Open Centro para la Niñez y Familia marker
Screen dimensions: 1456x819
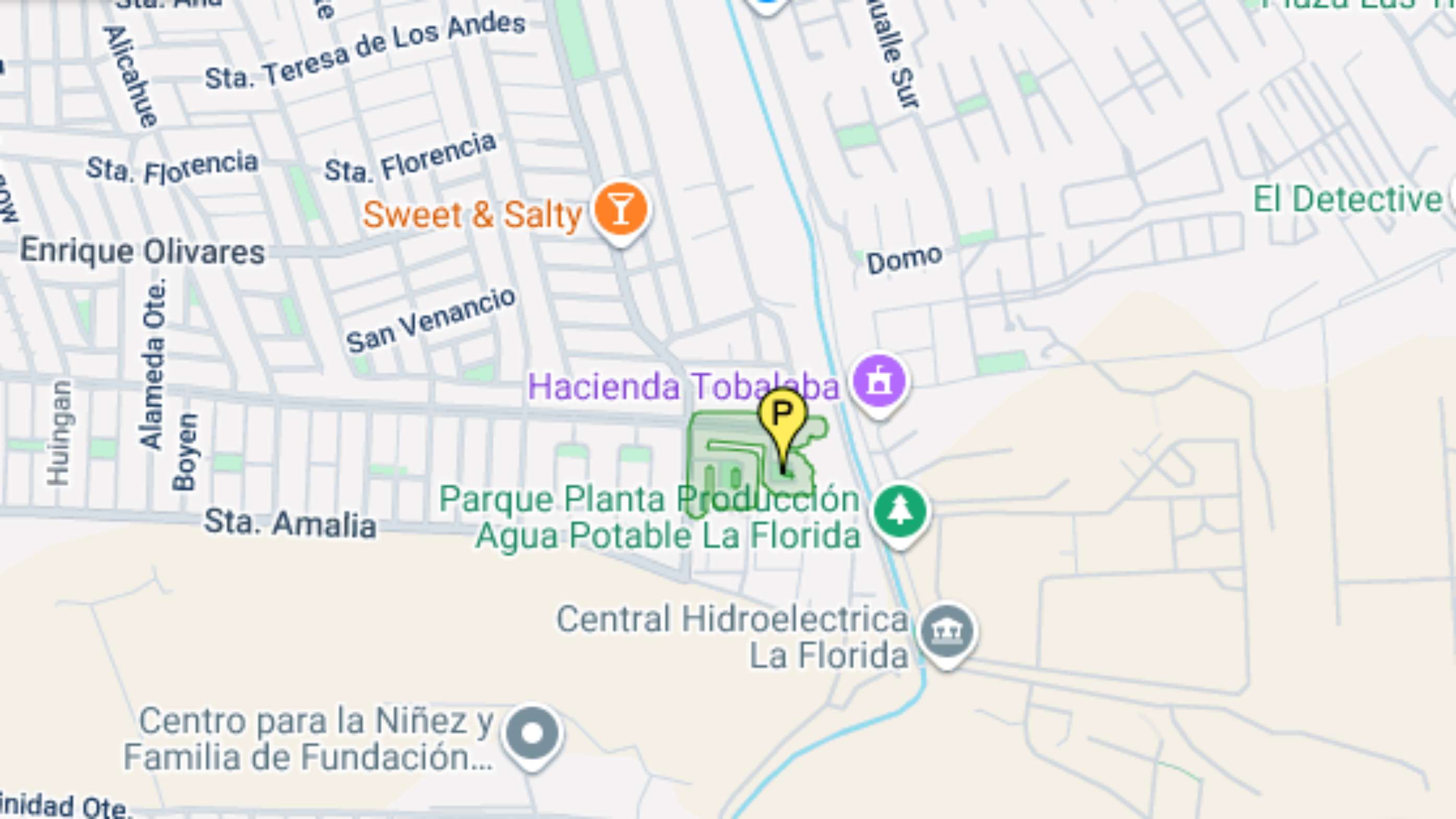pos(532,733)
